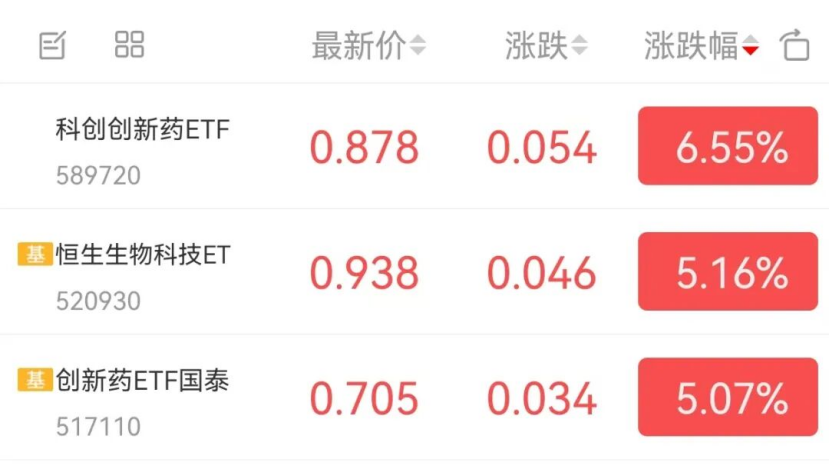Screen dimensions: 830x469
Task: Tap the rotate landscape icon
Action: 795,45
